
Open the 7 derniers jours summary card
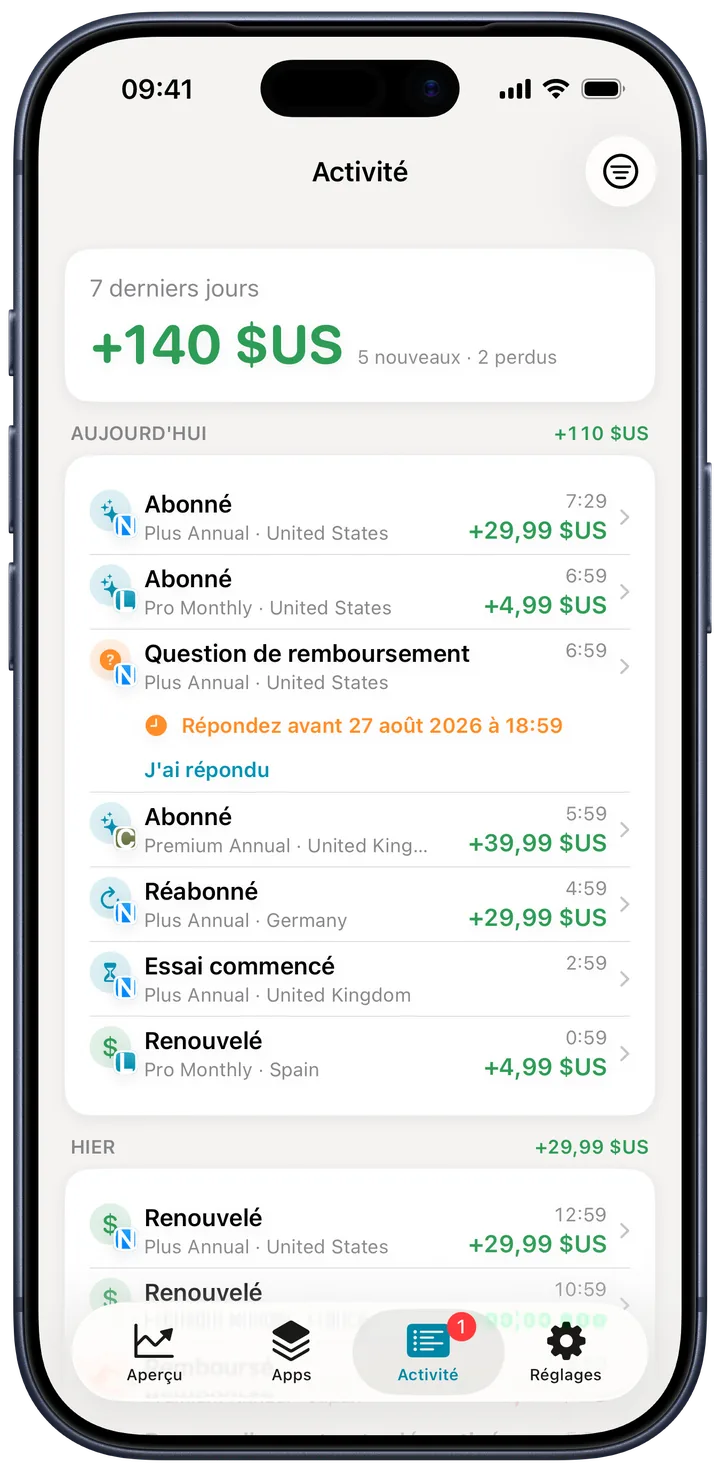click(360, 325)
